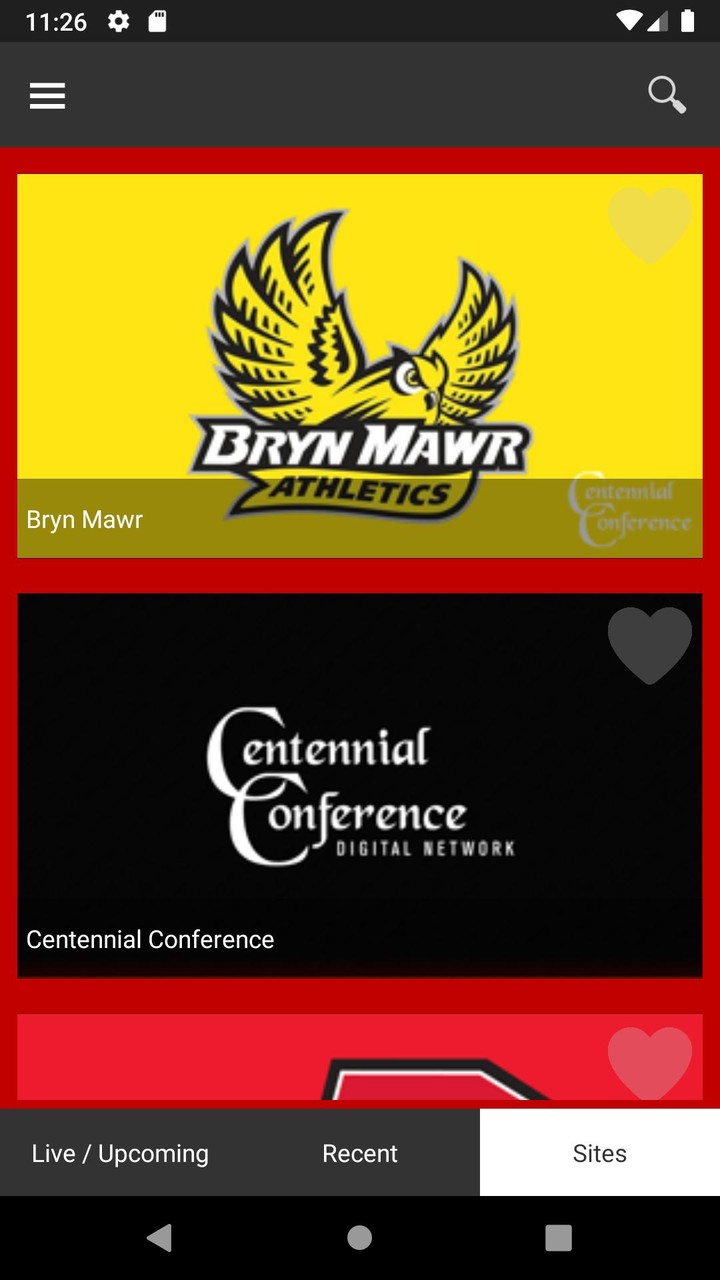Favorite Bryn Mawr with the heart icon

(650, 226)
